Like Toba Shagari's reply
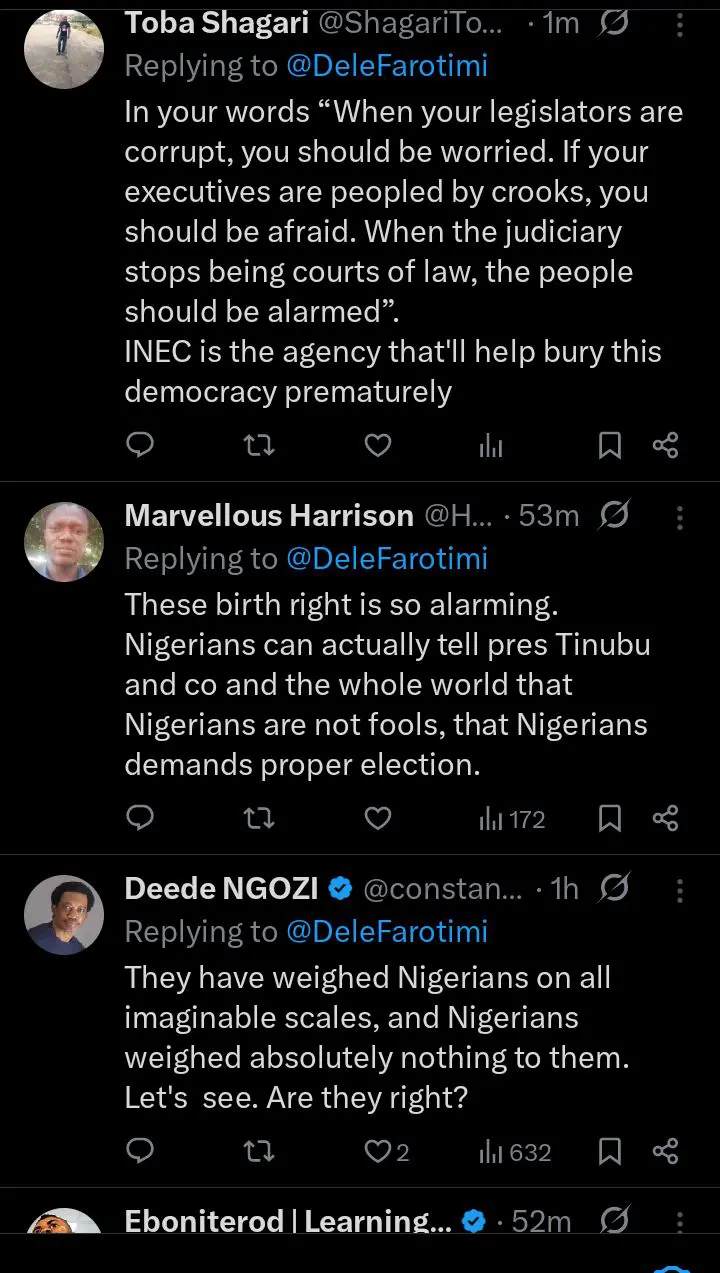The height and width of the screenshot is (1273, 720). 377,445
